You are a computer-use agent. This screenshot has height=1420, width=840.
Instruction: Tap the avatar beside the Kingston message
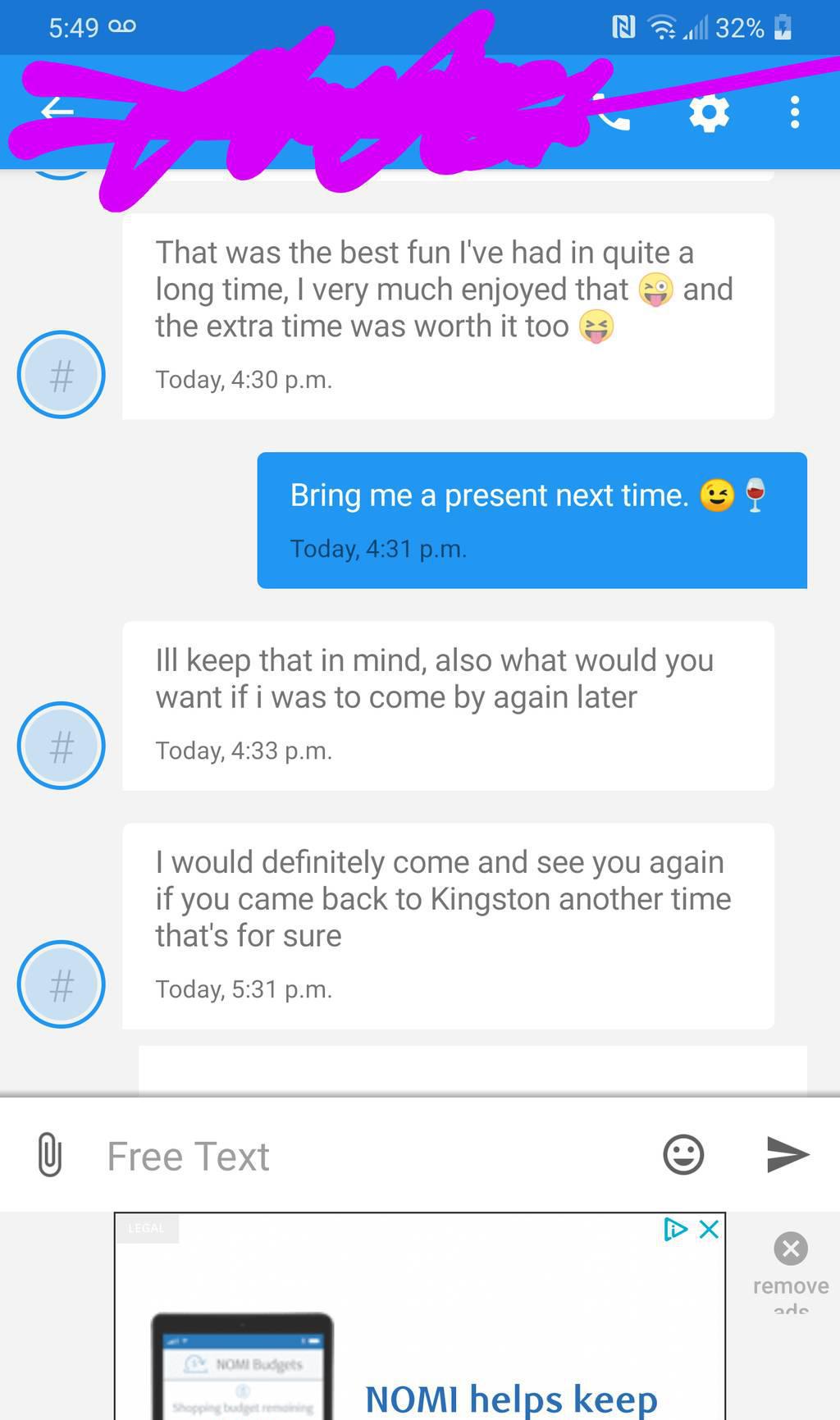62,984
